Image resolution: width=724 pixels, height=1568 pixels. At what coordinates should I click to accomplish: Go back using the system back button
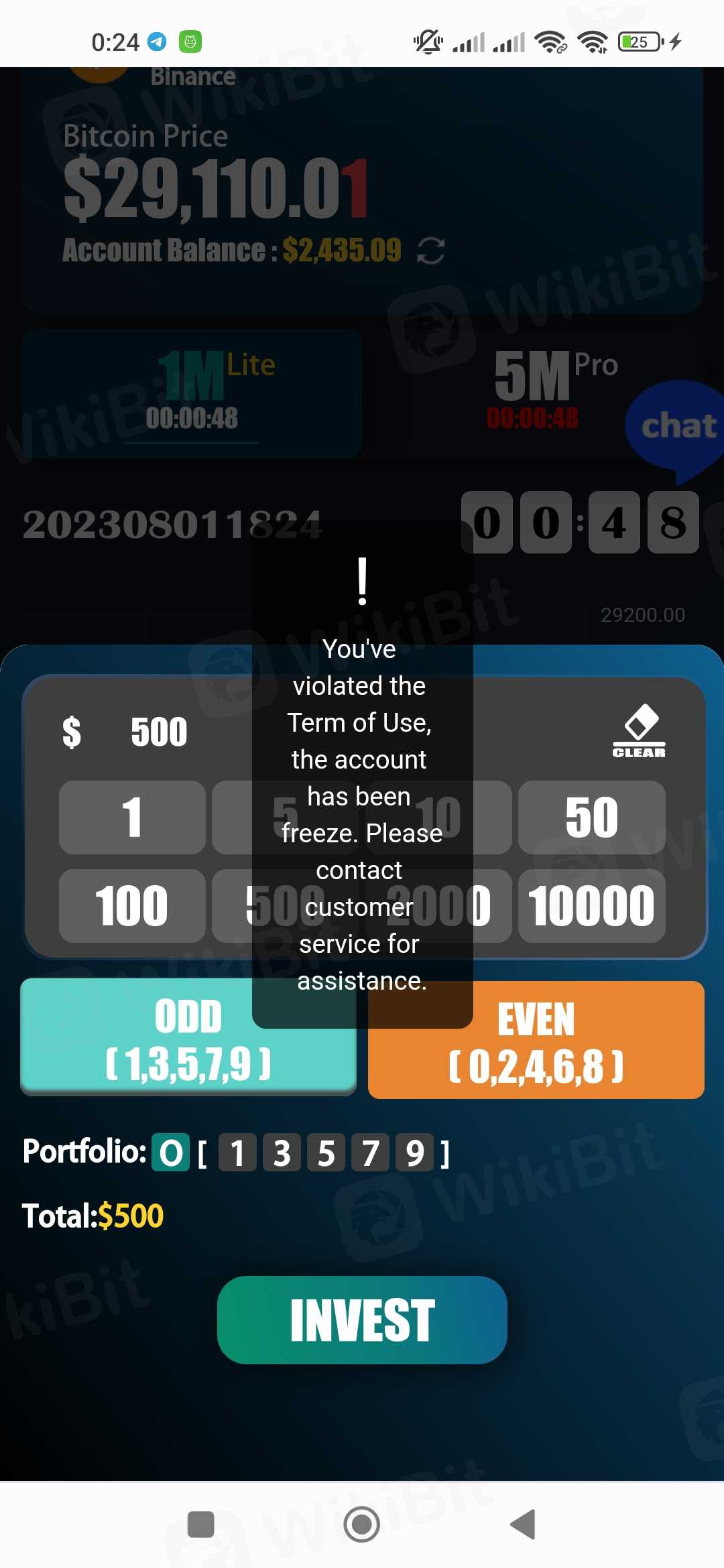coord(523,1524)
